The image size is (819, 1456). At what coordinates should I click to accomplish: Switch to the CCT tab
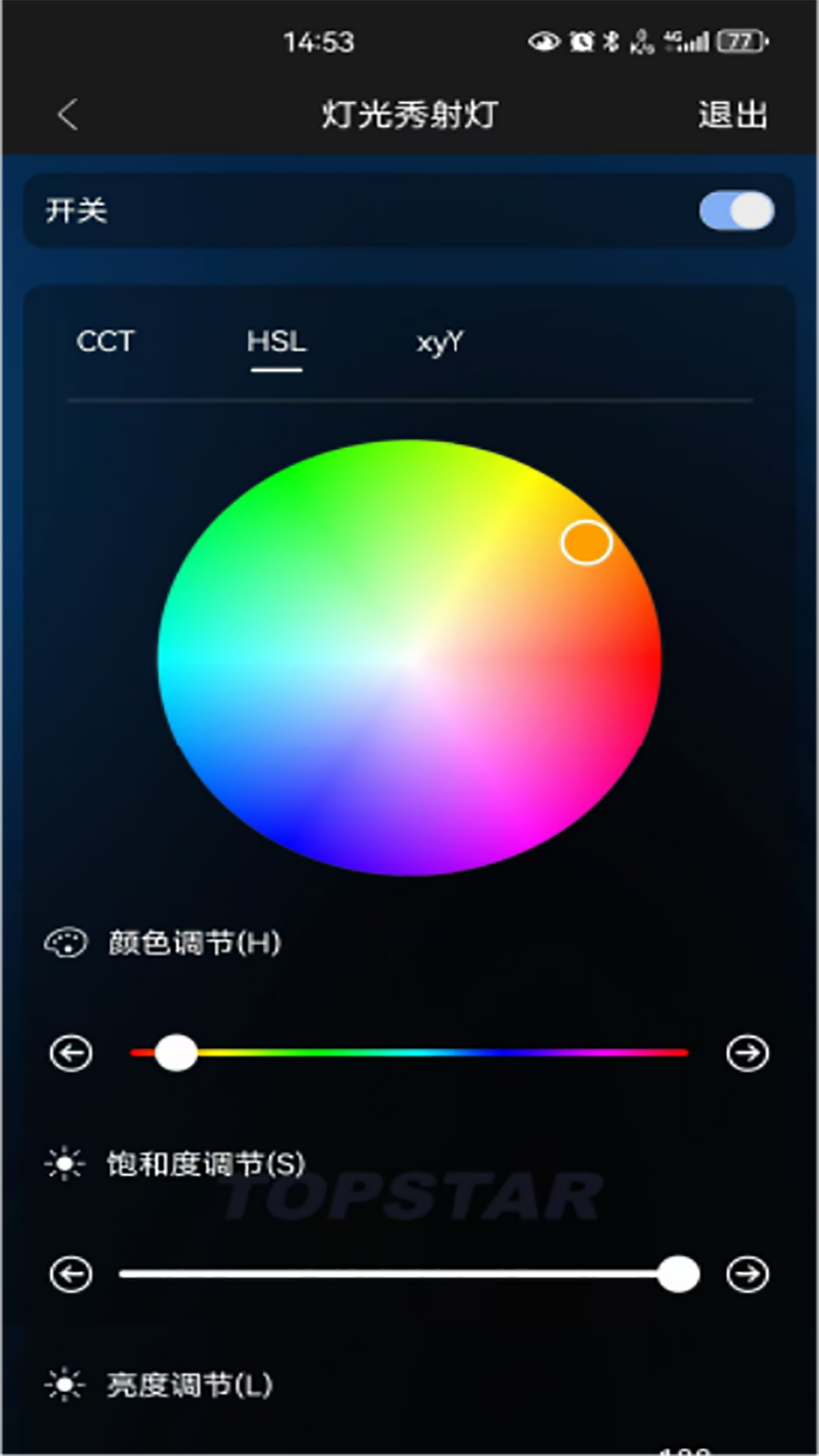click(x=105, y=343)
